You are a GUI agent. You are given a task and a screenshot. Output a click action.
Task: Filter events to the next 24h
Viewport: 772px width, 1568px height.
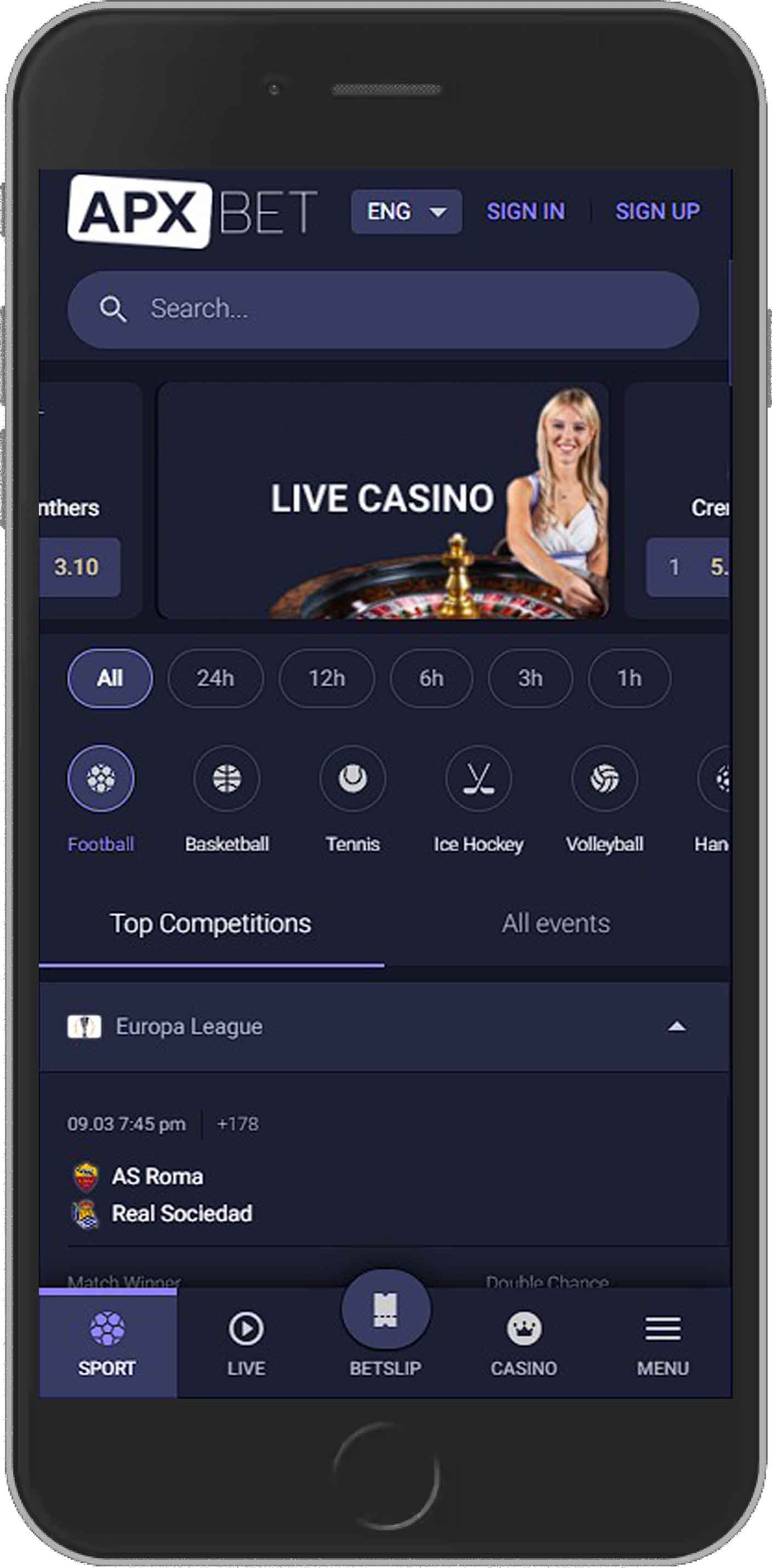point(215,678)
